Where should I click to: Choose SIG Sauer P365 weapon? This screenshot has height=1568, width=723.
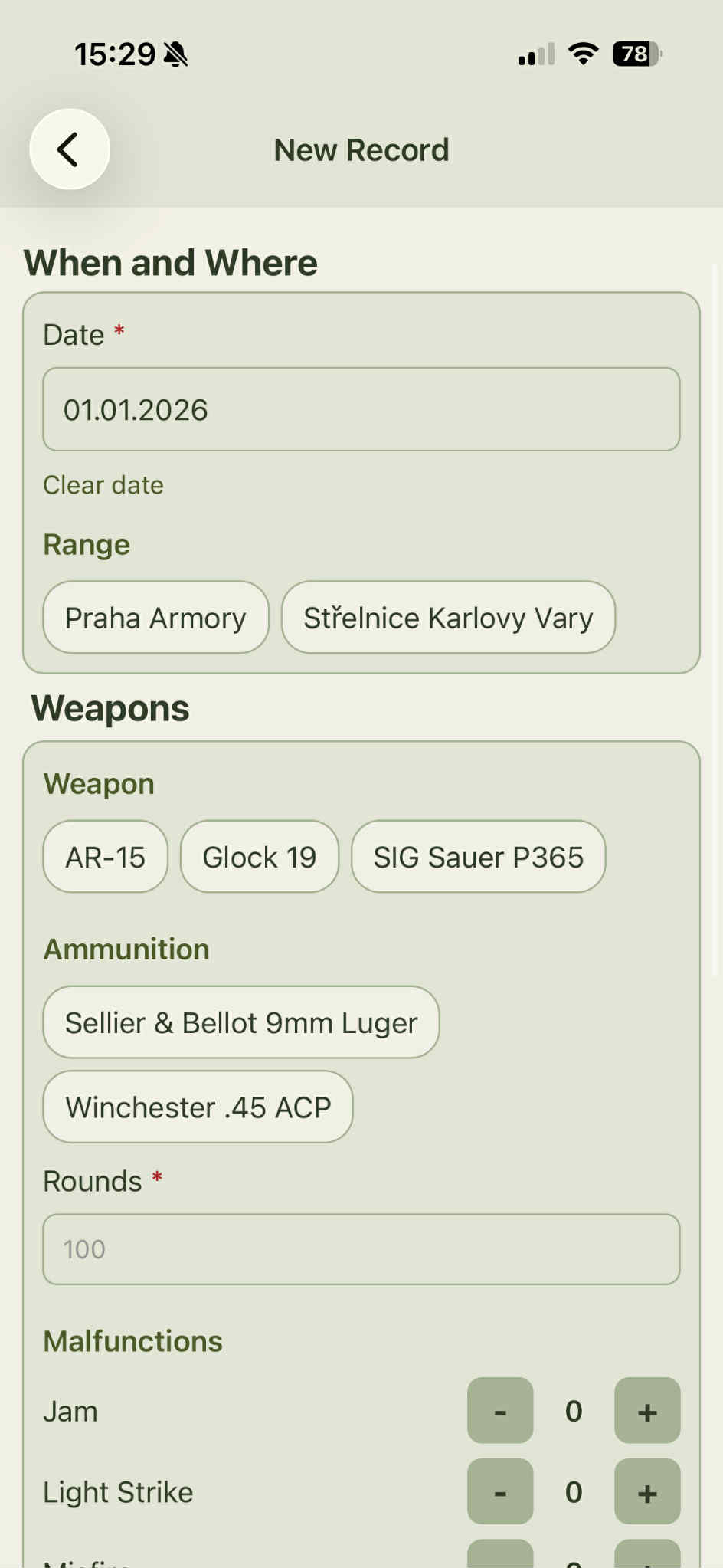click(478, 857)
